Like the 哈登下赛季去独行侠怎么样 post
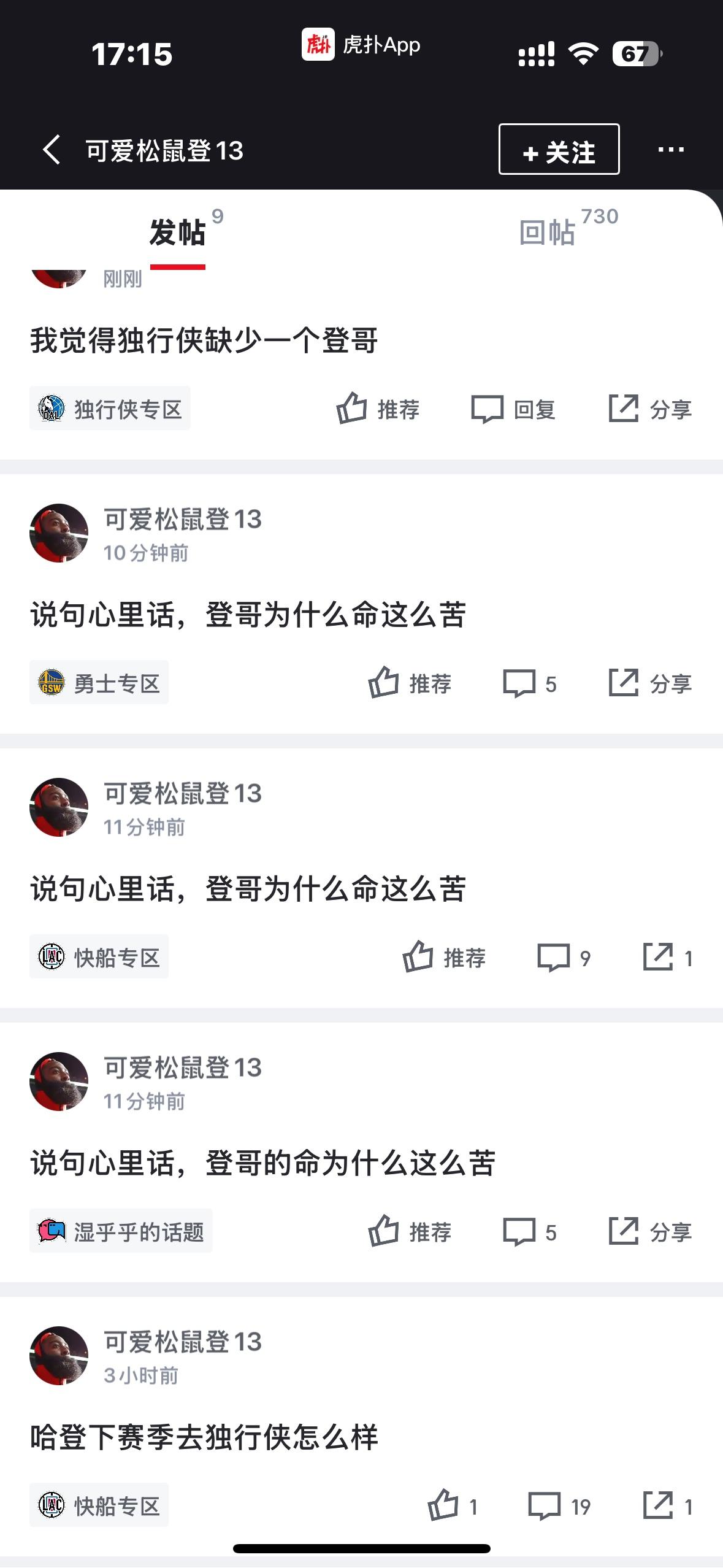 [x=453, y=1505]
